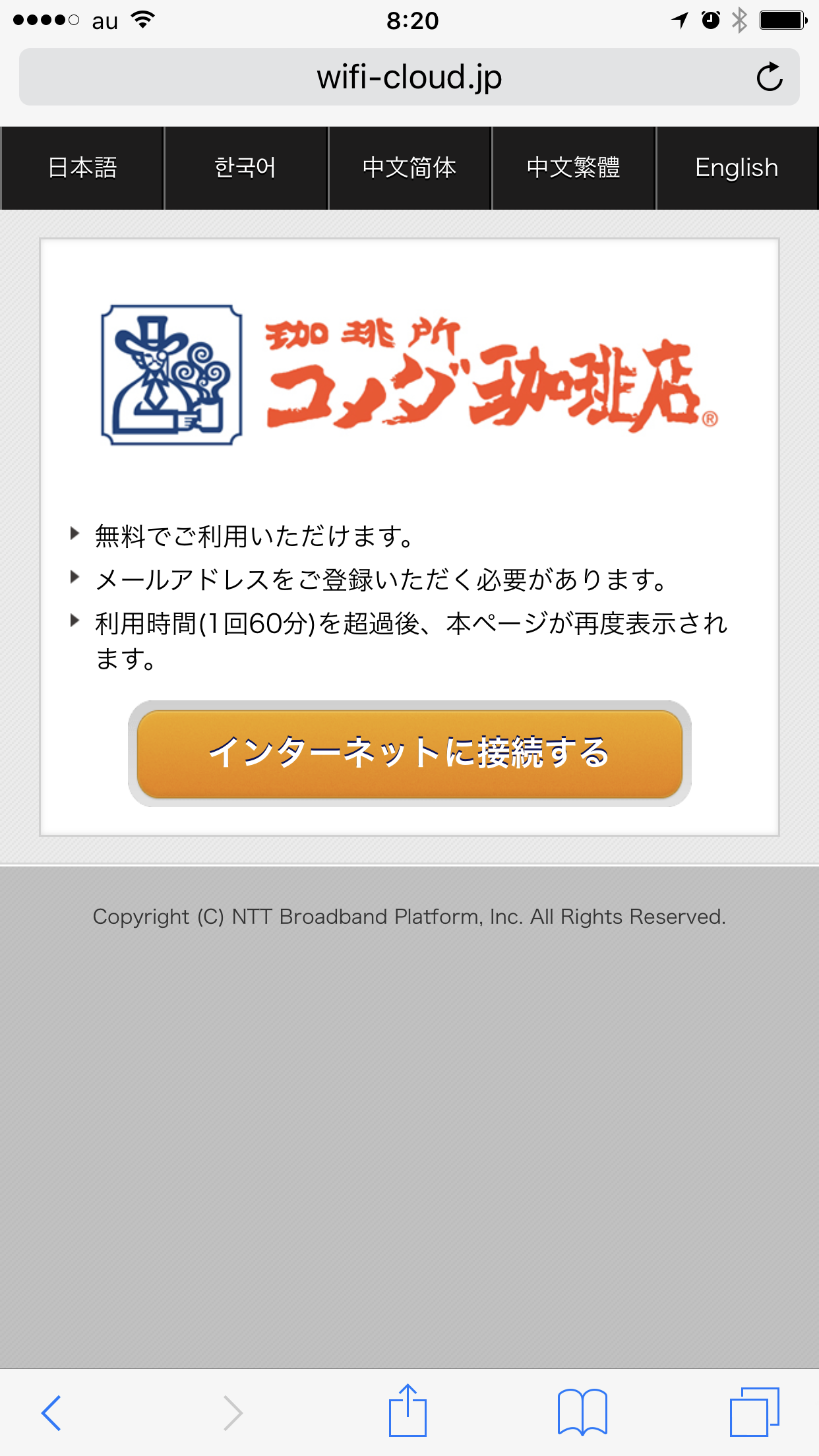Reload the wifi-cloud.jp page
This screenshot has width=819, height=1456.
(769, 77)
